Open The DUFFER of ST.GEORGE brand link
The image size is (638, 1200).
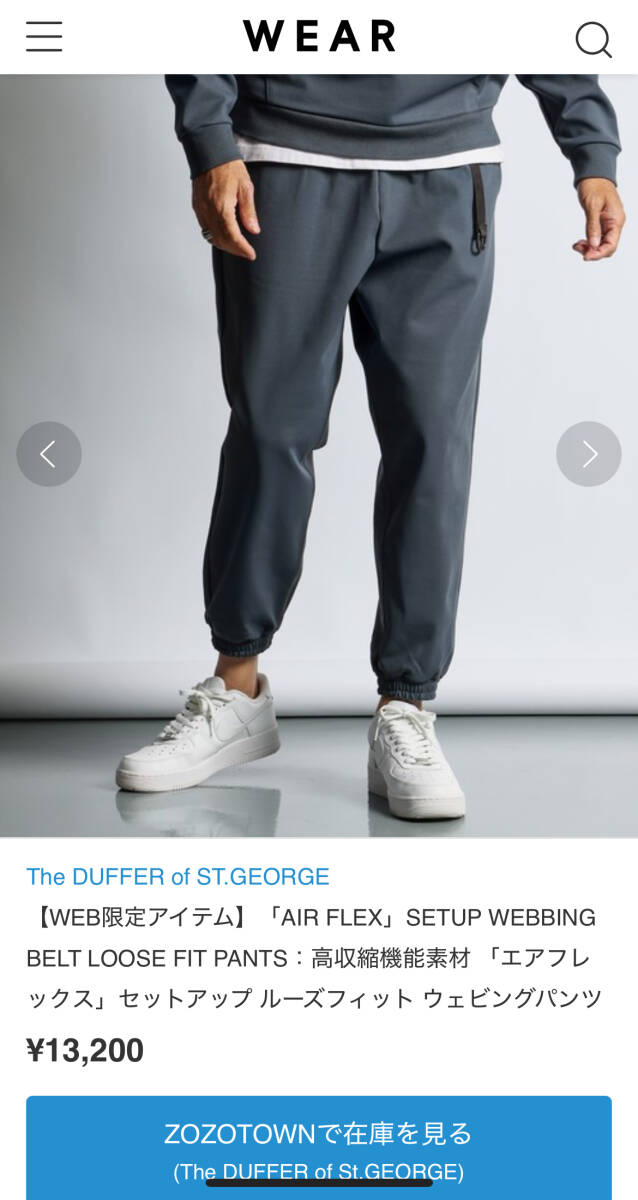point(178,877)
